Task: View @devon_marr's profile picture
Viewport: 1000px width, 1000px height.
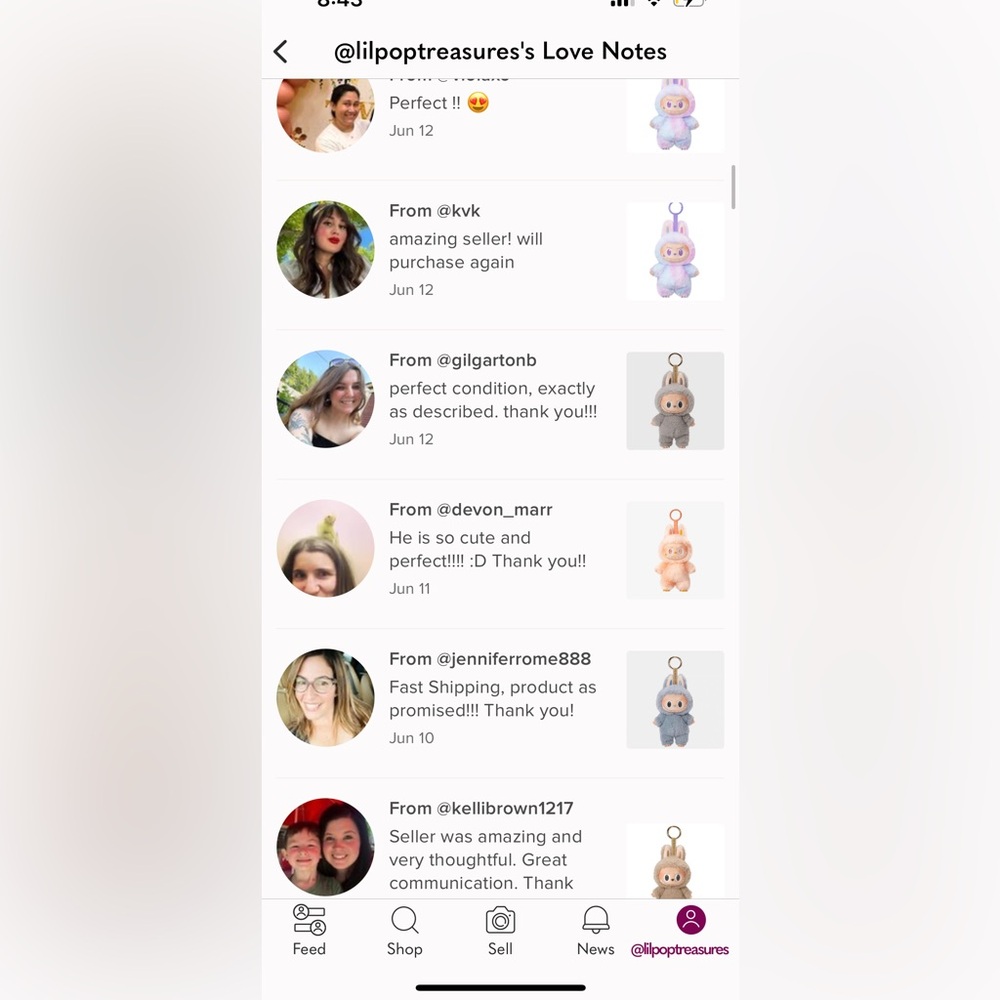Action: point(325,548)
